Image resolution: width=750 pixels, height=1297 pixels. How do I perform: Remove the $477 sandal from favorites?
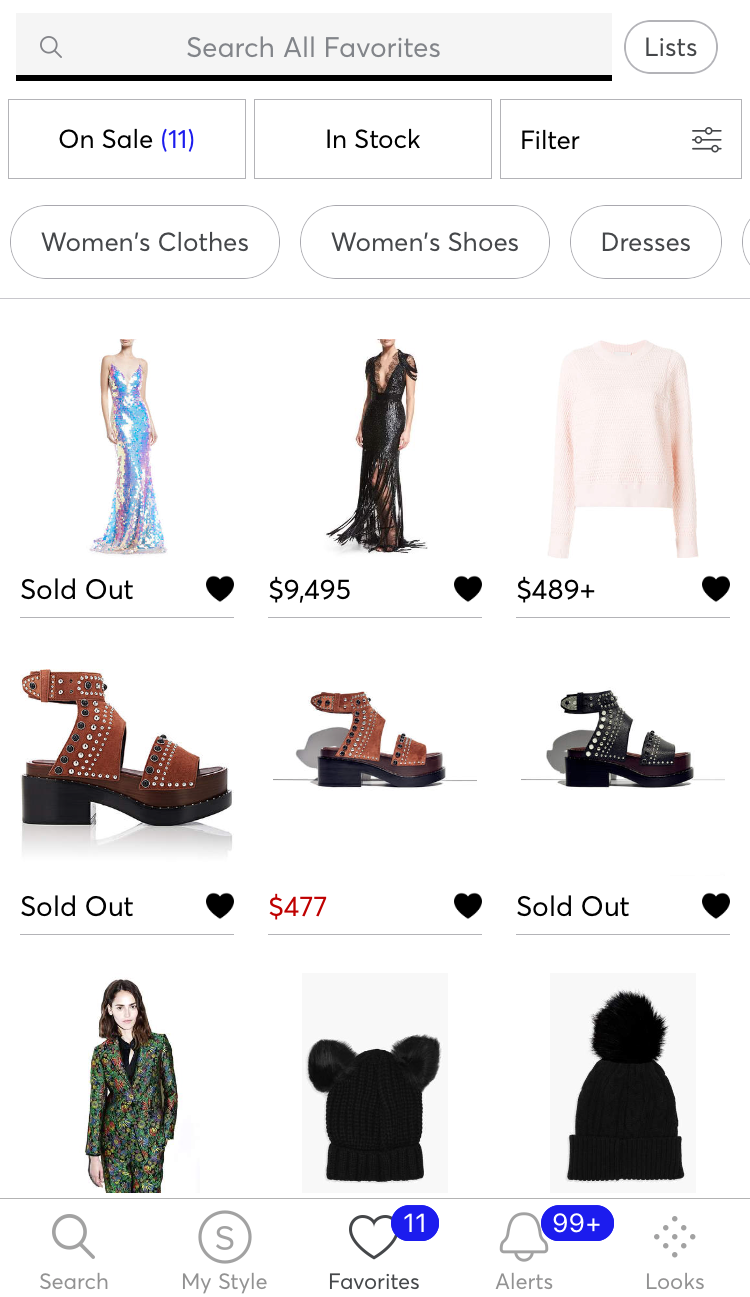click(468, 906)
